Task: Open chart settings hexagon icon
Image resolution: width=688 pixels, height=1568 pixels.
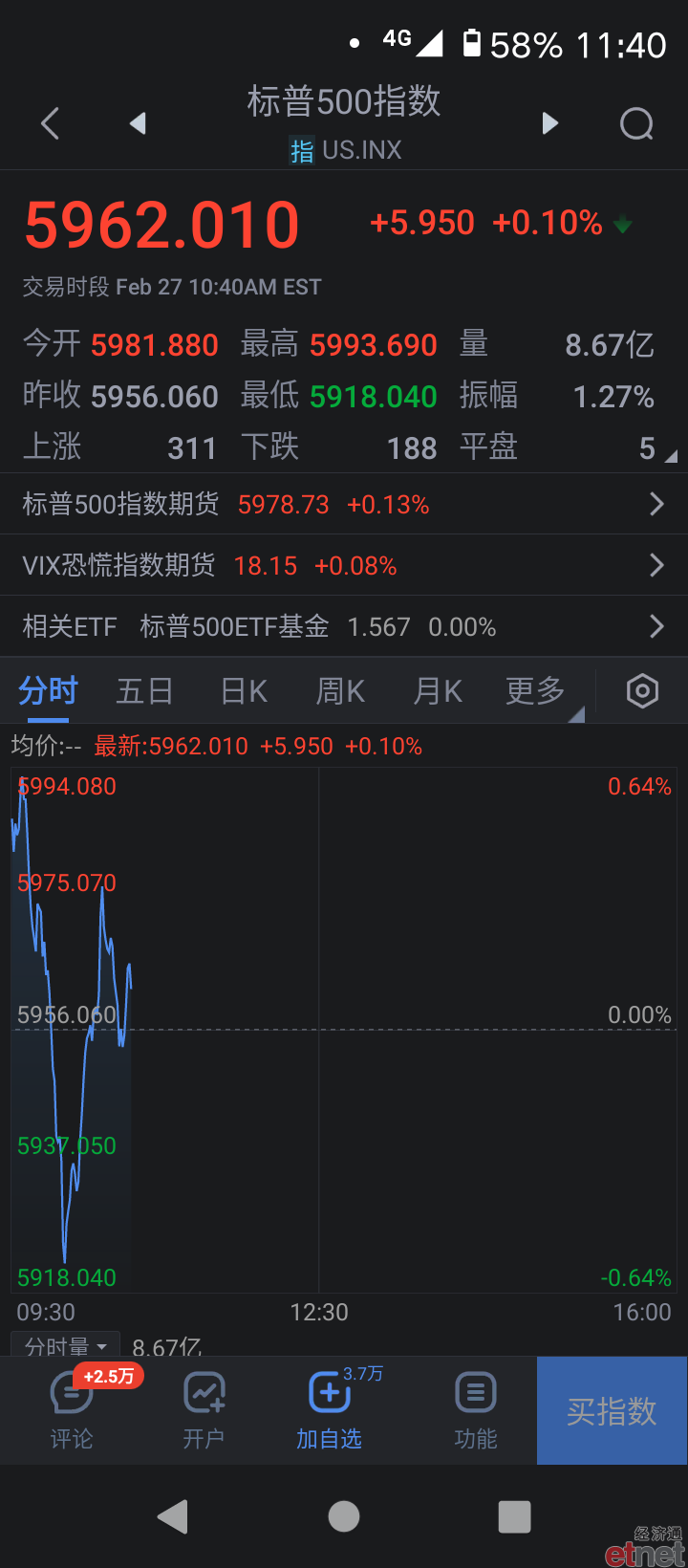Action: coord(642,690)
